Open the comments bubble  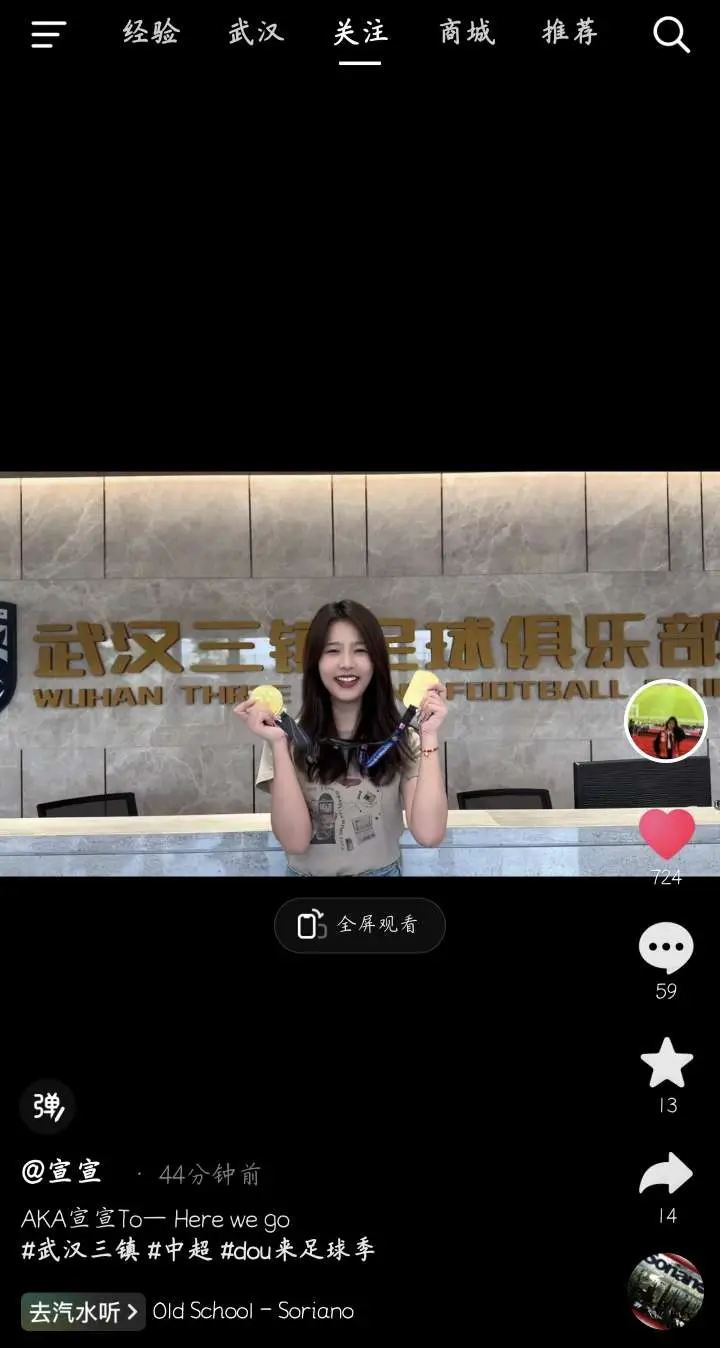(x=666, y=948)
